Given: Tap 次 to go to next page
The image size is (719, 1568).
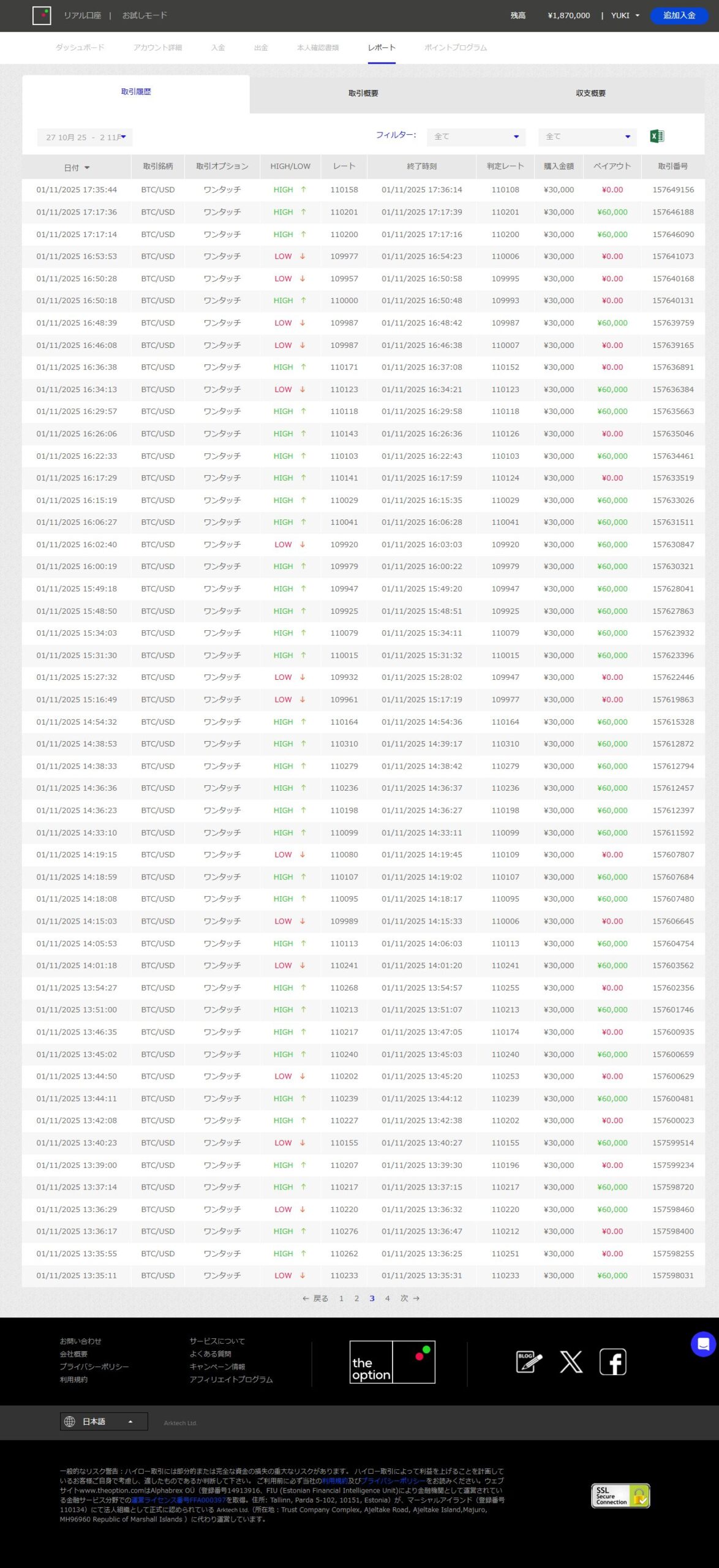Looking at the screenshot, I should (x=410, y=1298).
